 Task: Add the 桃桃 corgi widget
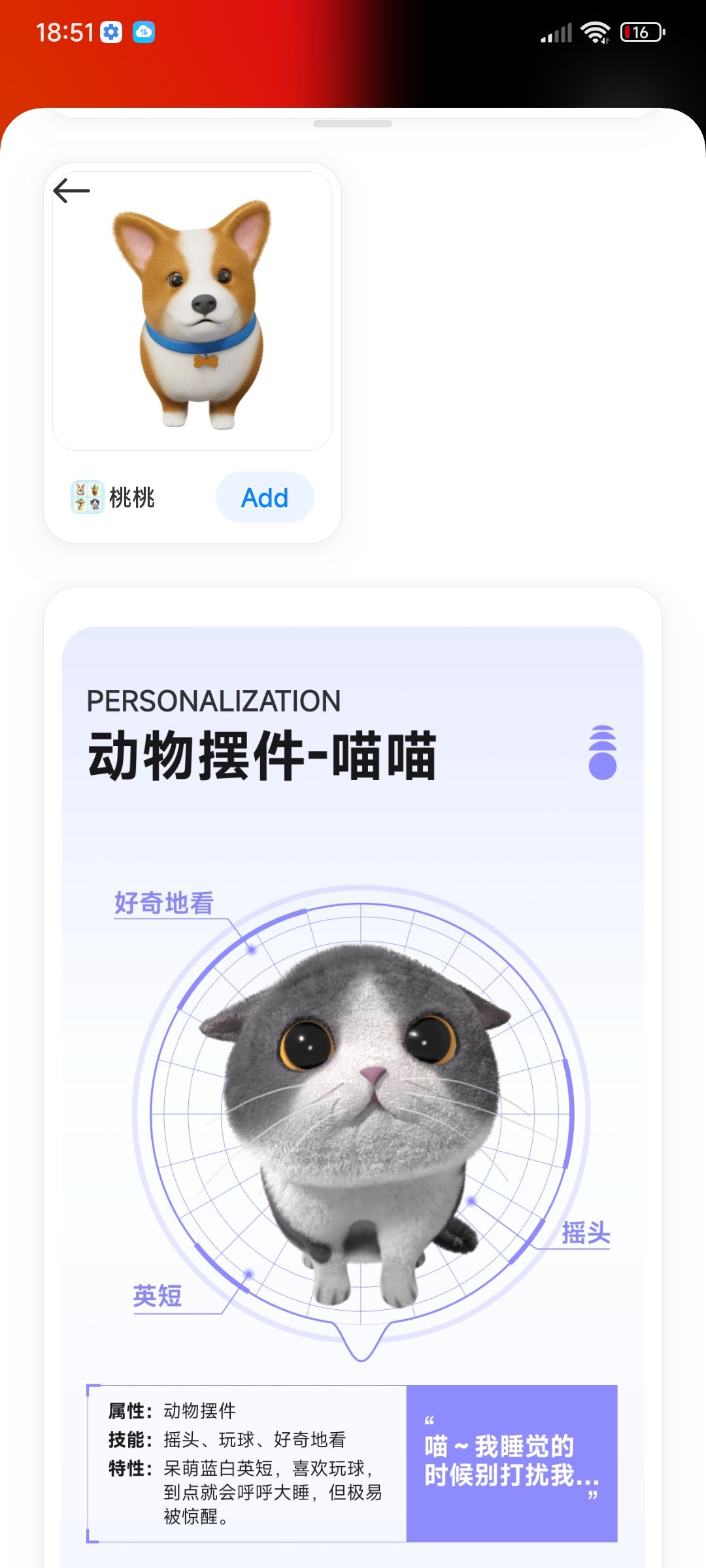[x=265, y=498]
